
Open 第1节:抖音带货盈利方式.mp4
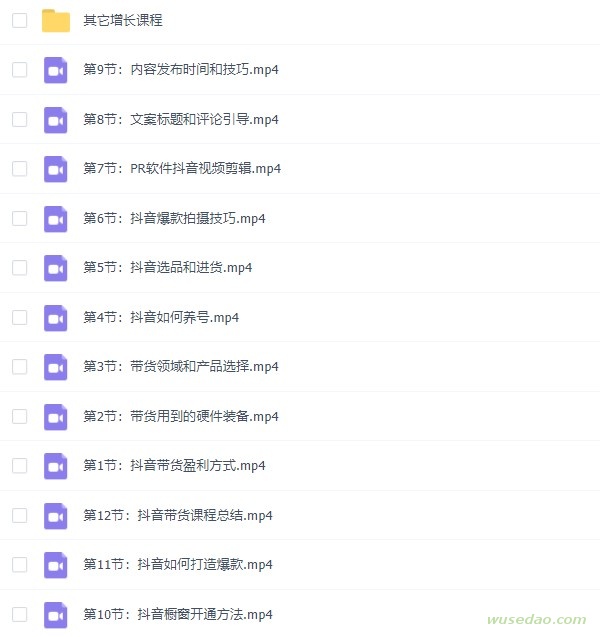click(174, 466)
